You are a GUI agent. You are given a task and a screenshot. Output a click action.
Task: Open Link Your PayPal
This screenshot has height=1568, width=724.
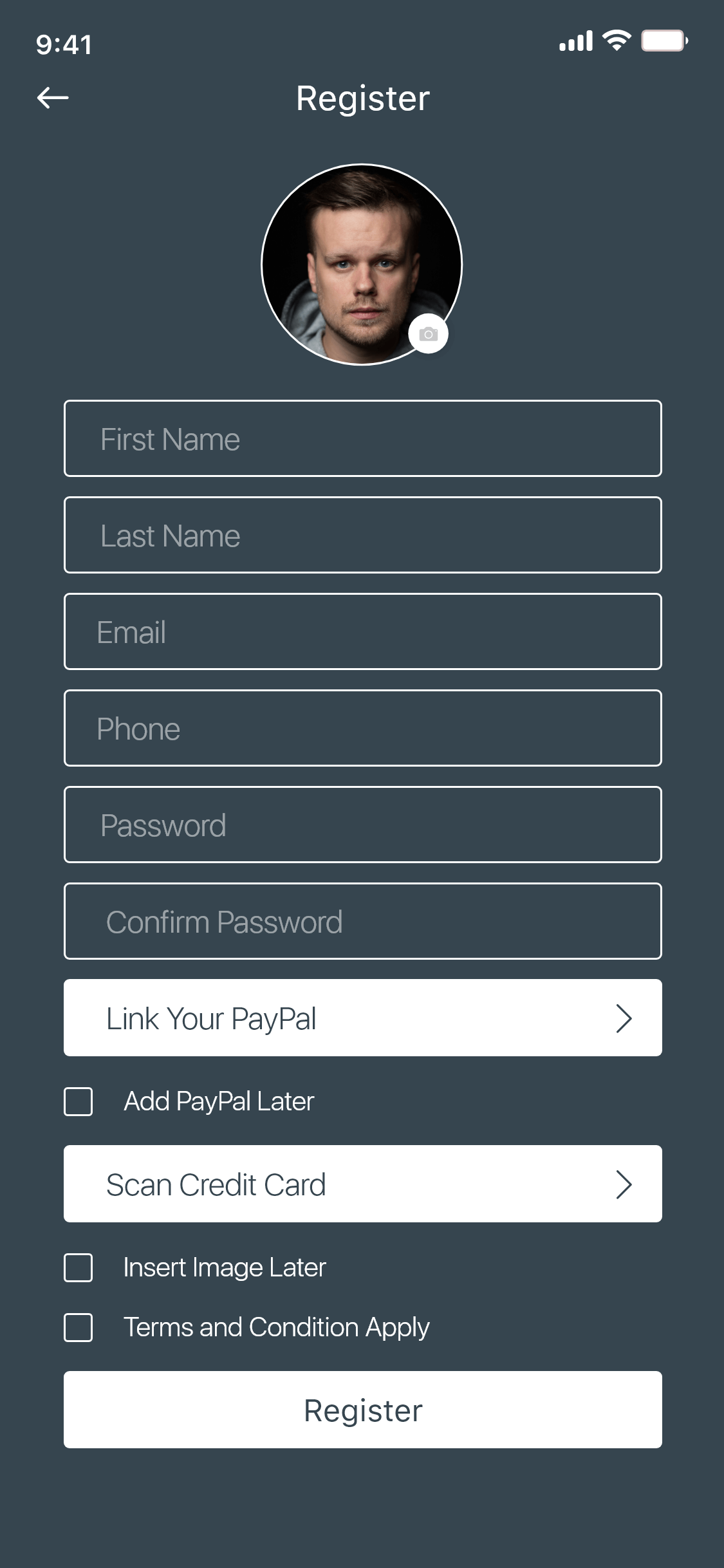click(363, 1018)
